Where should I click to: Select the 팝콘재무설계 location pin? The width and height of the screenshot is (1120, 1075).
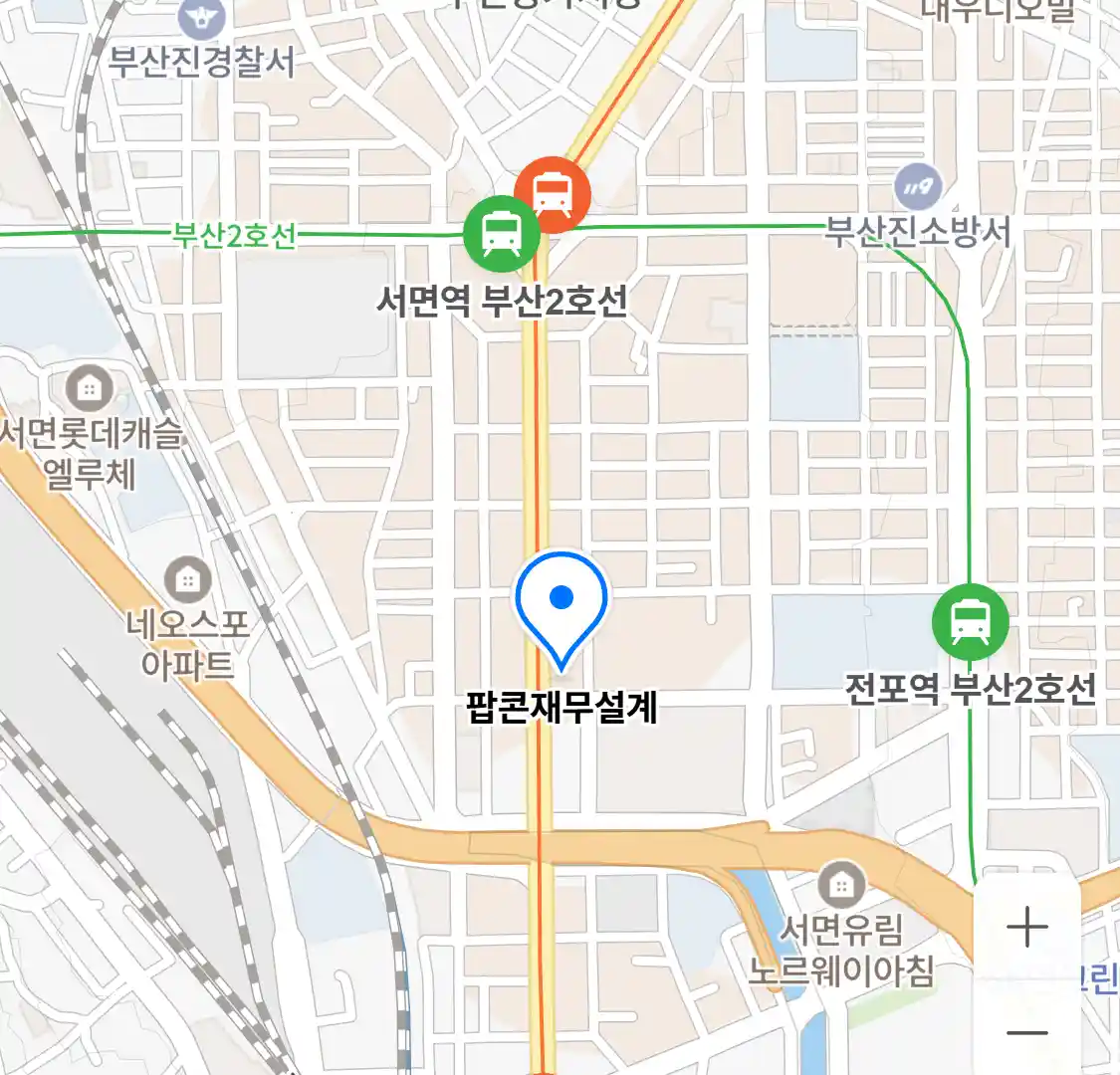pos(561,604)
